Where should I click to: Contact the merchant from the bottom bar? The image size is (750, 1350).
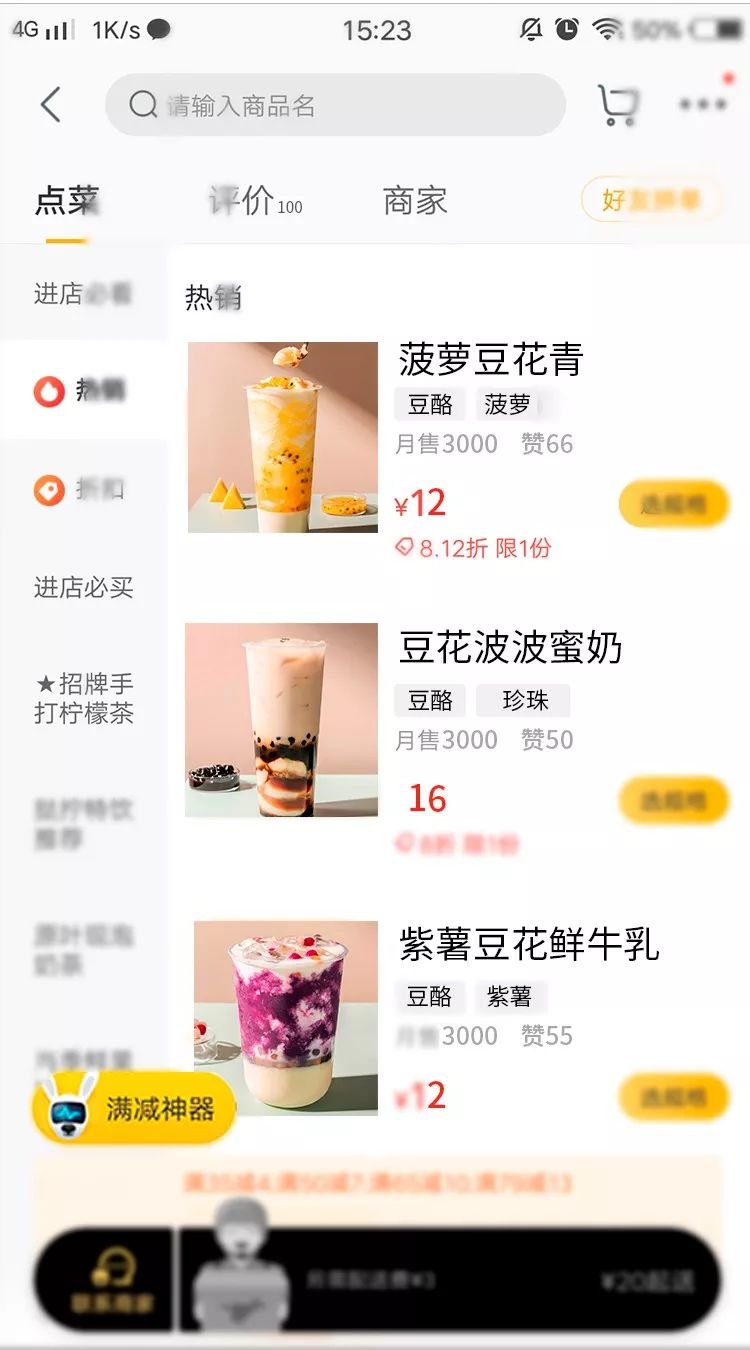(104, 1281)
